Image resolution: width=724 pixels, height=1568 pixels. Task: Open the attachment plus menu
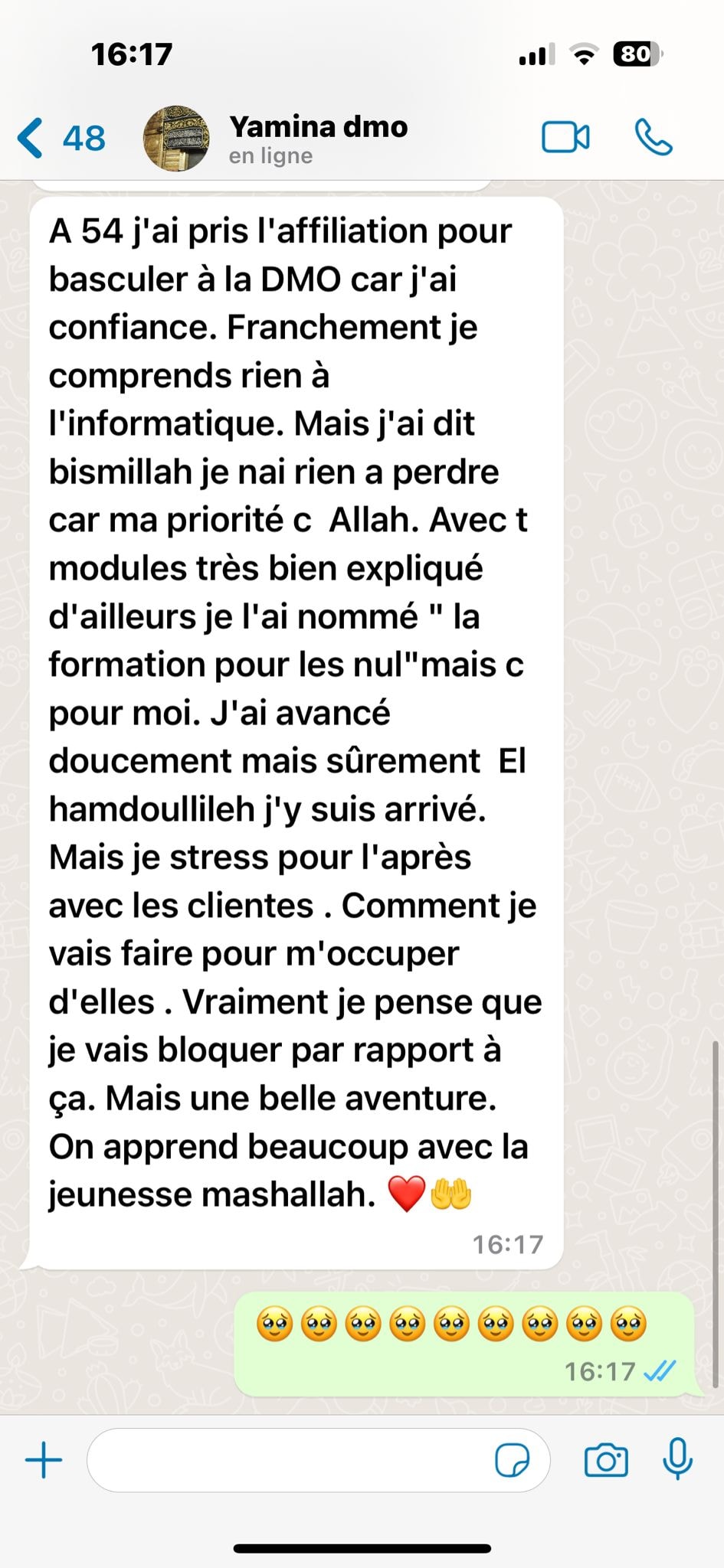tap(44, 1460)
